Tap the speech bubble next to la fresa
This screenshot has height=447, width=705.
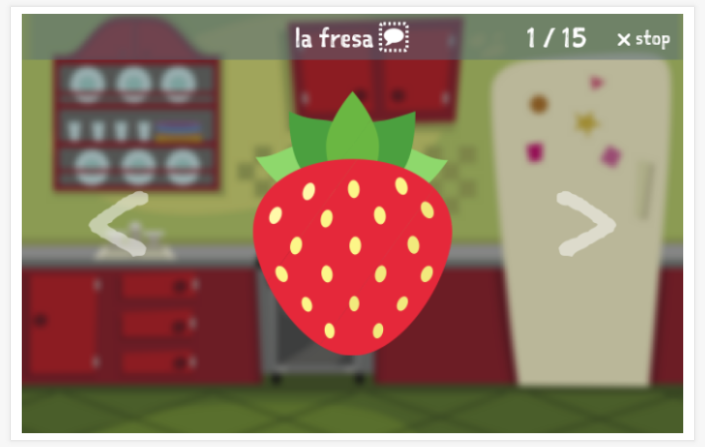pyautogui.click(x=394, y=39)
